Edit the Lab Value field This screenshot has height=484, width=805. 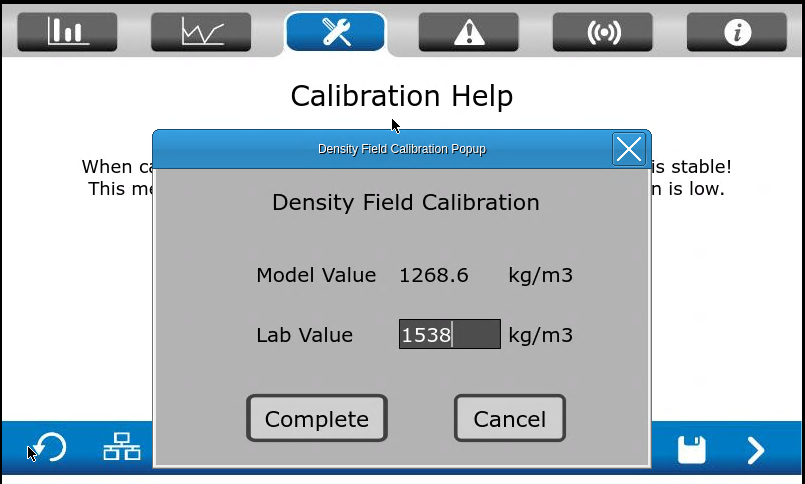(449, 334)
